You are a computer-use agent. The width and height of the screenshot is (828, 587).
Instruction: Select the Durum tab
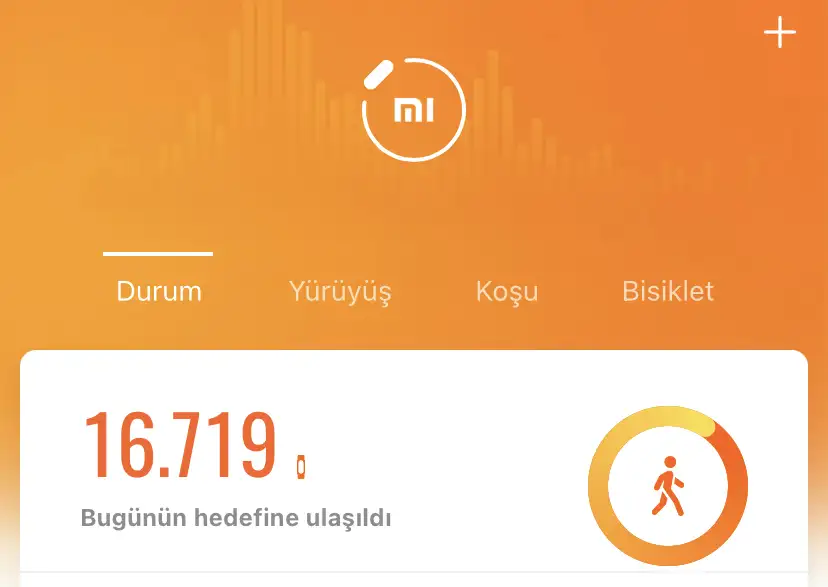(x=159, y=292)
